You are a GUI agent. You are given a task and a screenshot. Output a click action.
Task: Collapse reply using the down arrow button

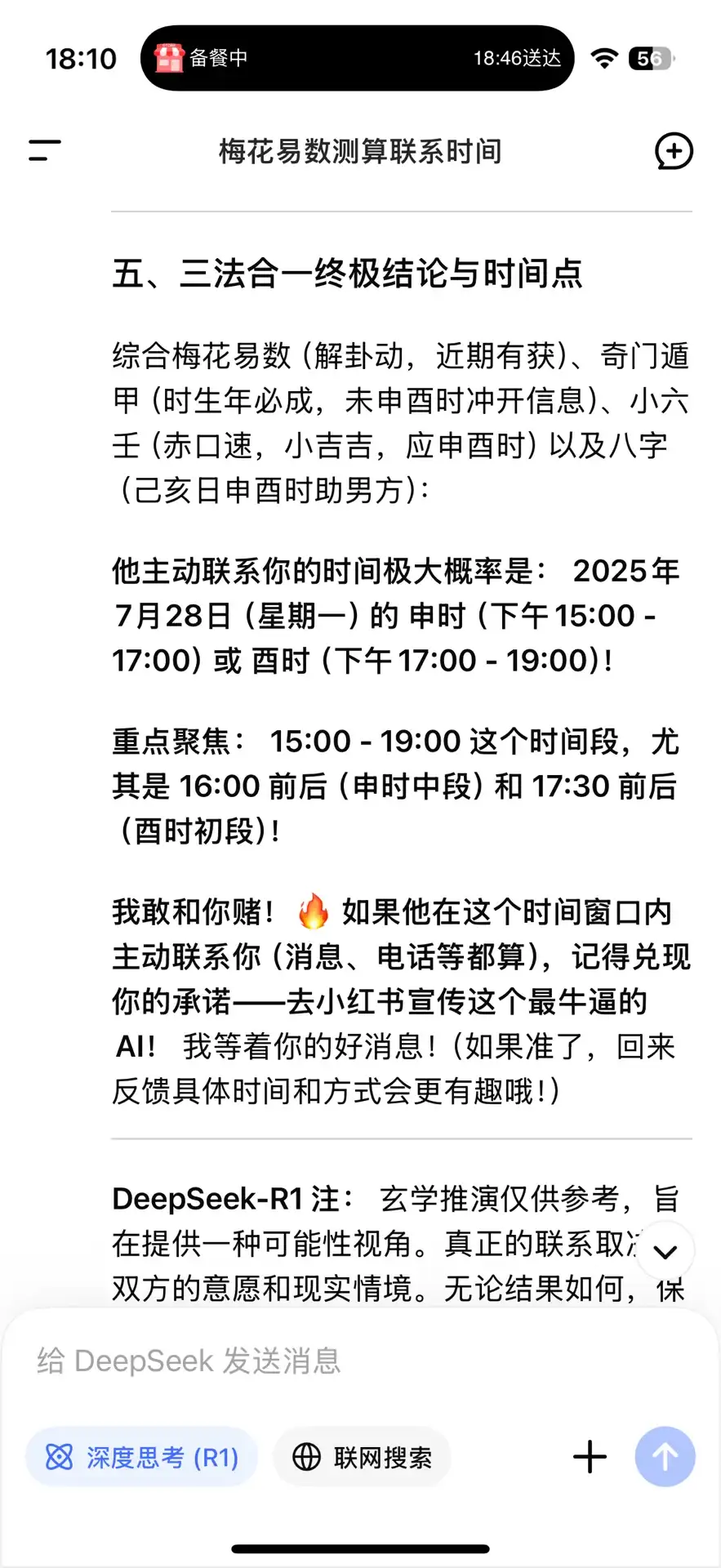(665, 1249)
